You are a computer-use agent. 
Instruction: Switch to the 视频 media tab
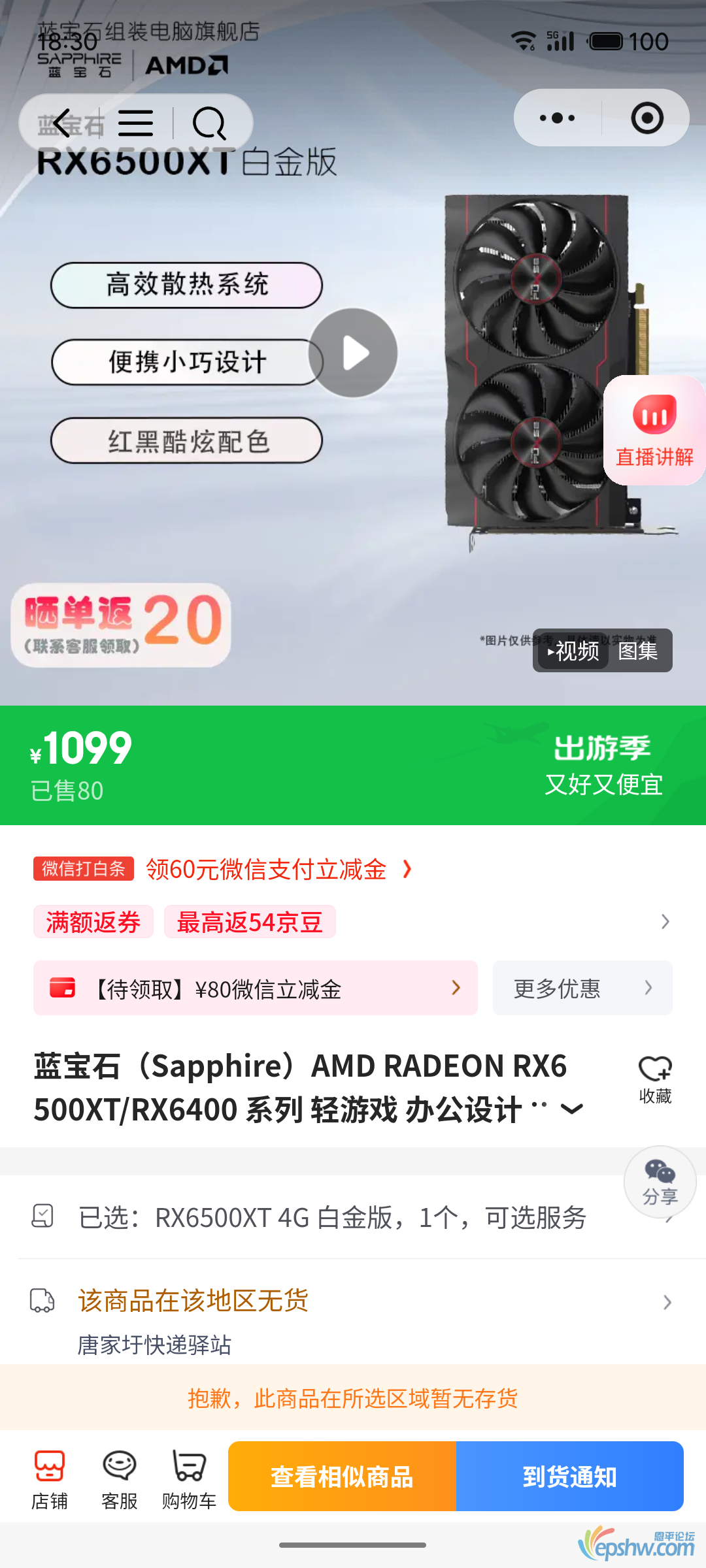pyautogui.click(x=574, y=651)
